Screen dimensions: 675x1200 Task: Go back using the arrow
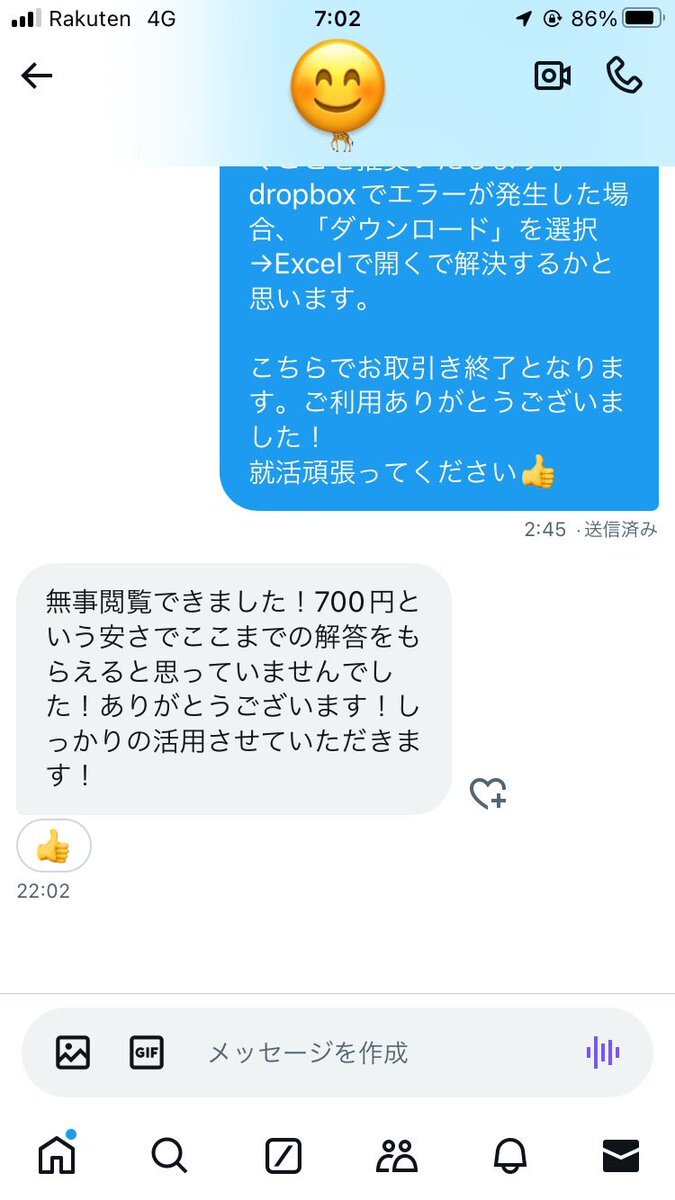(37, 76)
